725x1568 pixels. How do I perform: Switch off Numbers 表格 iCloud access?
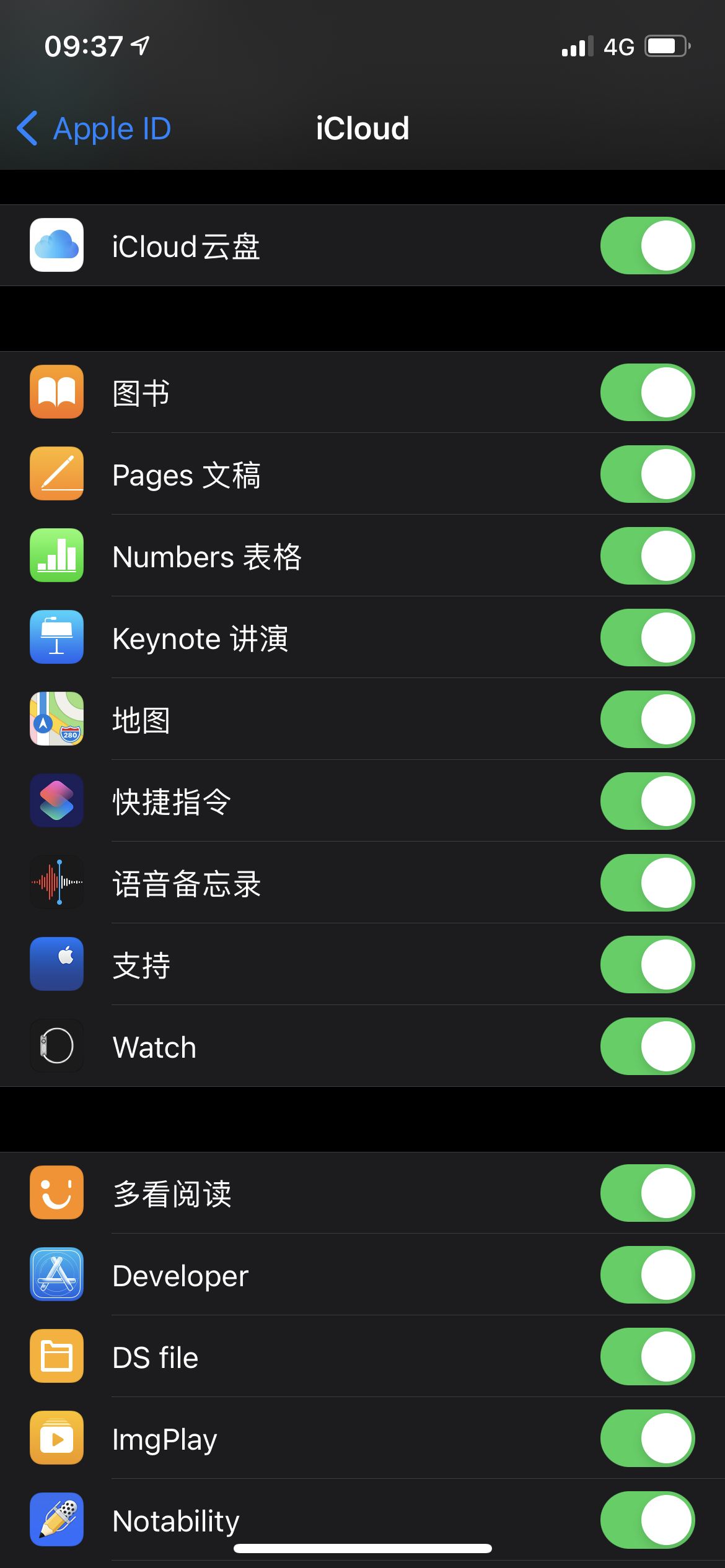(x=647, y=556)
